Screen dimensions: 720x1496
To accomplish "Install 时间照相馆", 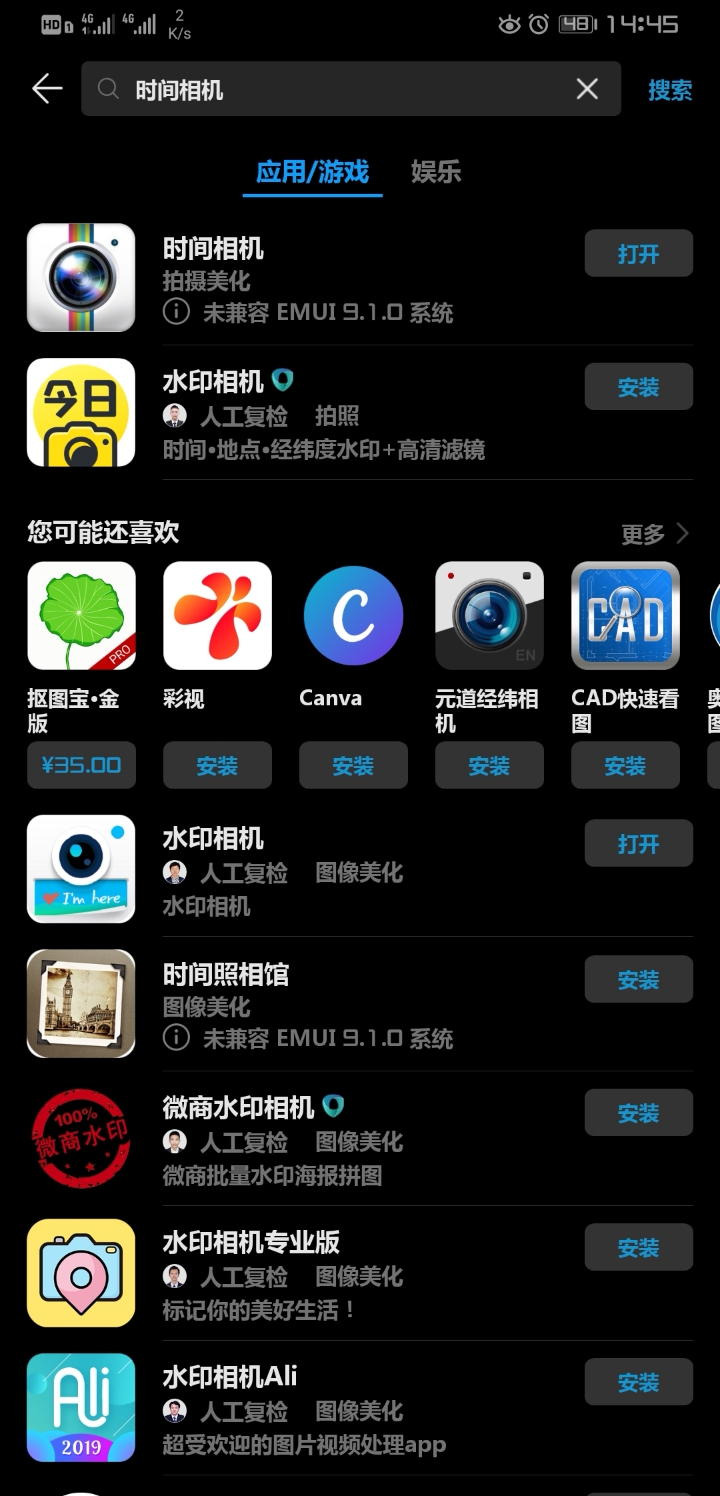I will coord(638,979).
